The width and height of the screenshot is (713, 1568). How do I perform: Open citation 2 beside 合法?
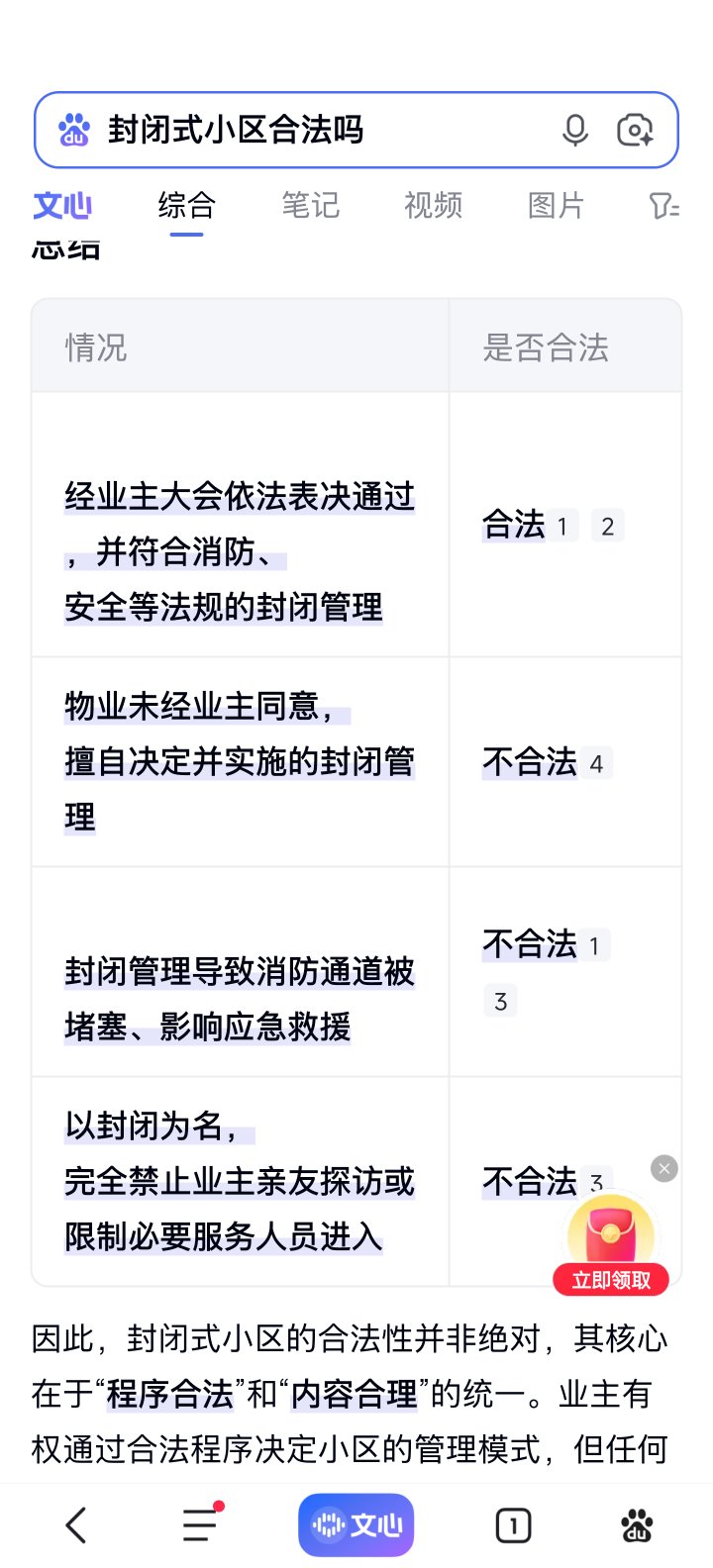[607, 527]
